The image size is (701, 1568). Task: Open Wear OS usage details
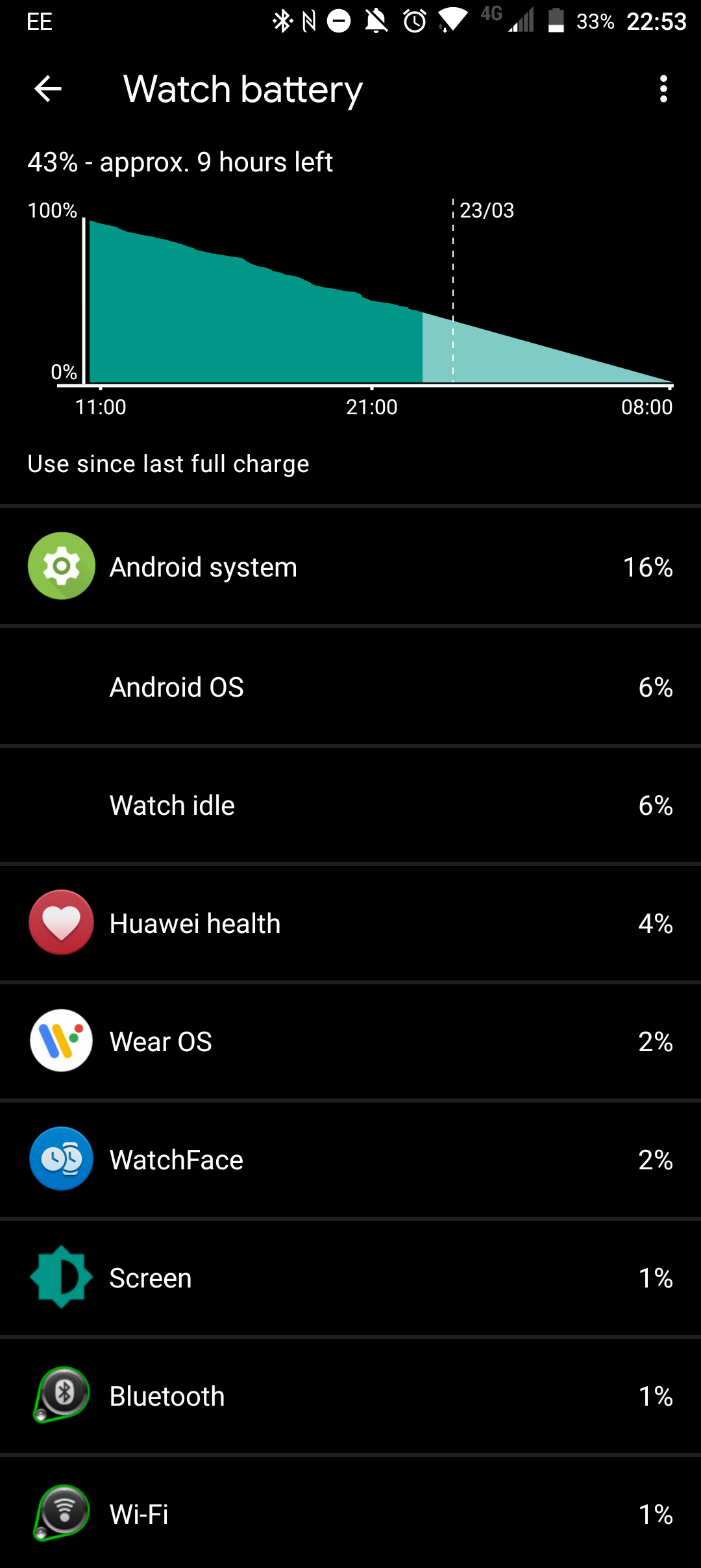point(350,1041)
